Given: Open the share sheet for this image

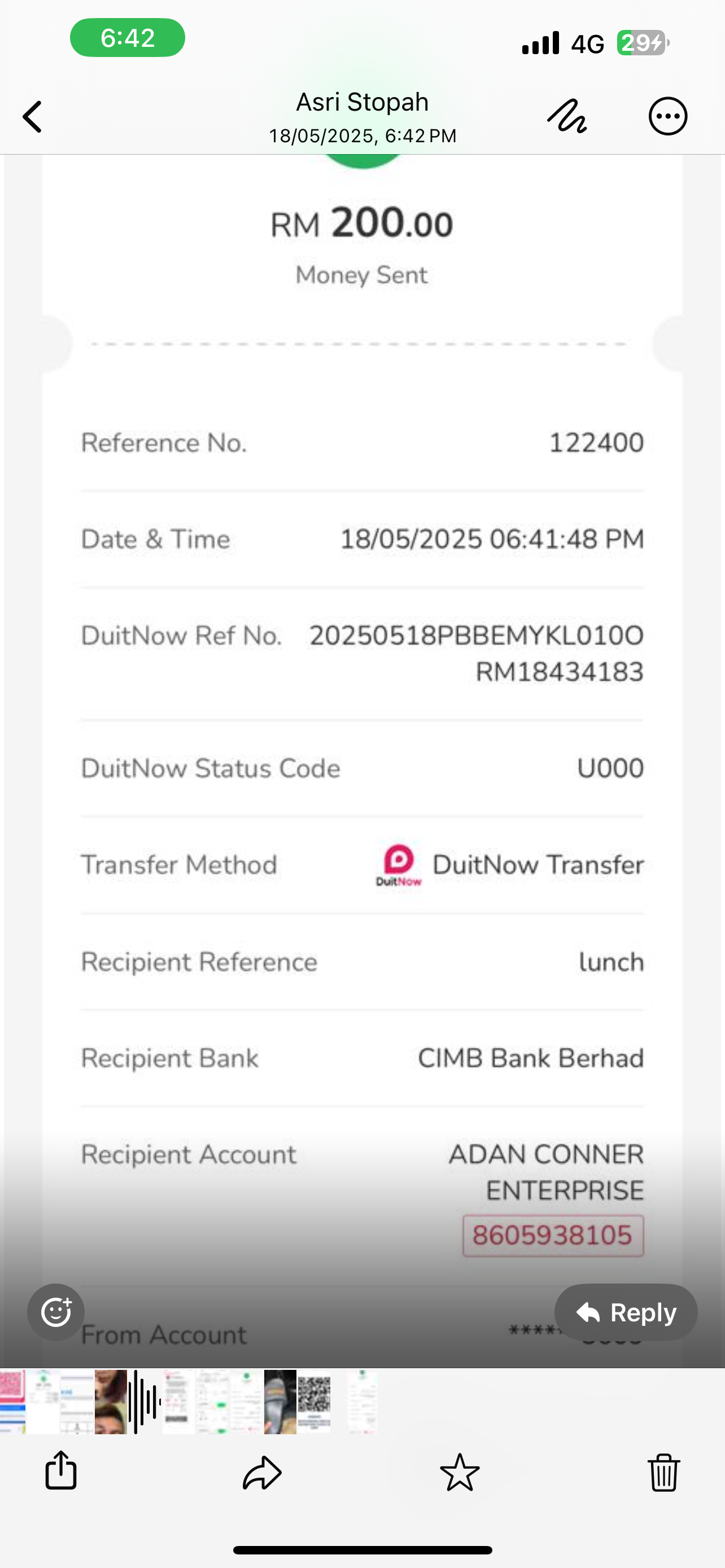Looking at the screenshot, I should [x=62, y=1471].
